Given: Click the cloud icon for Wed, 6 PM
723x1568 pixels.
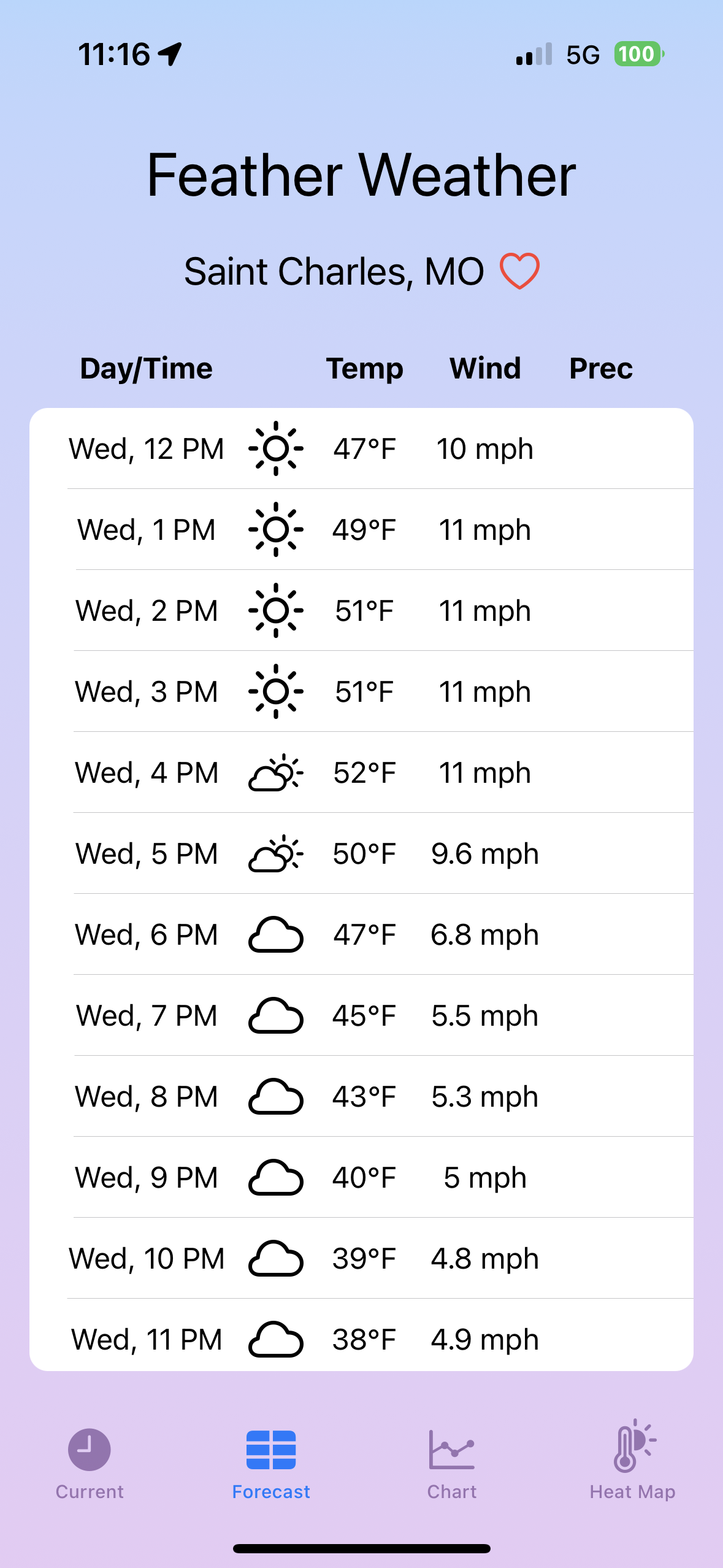Looking at the screenshot, I should [275, 934].
